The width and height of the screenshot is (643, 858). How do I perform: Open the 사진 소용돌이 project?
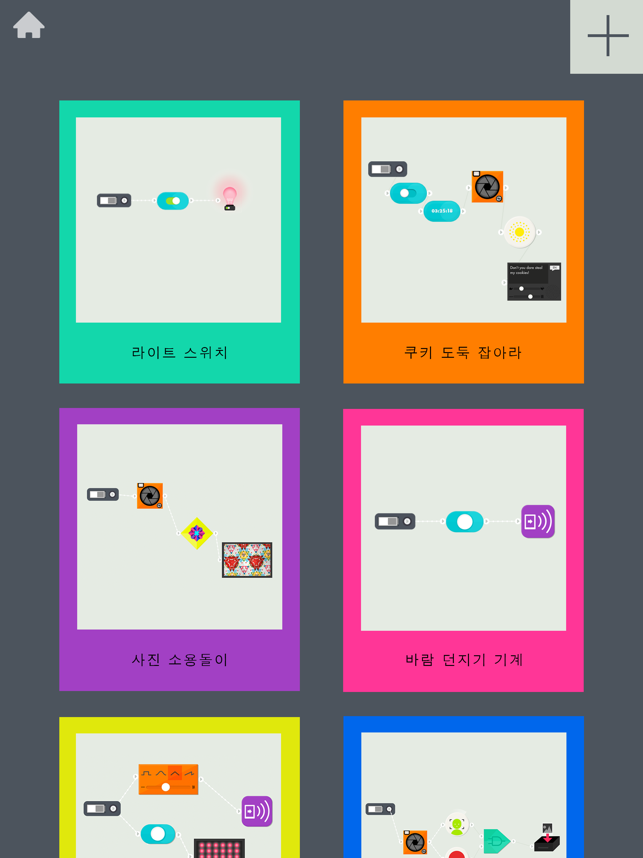pos(179,549)
